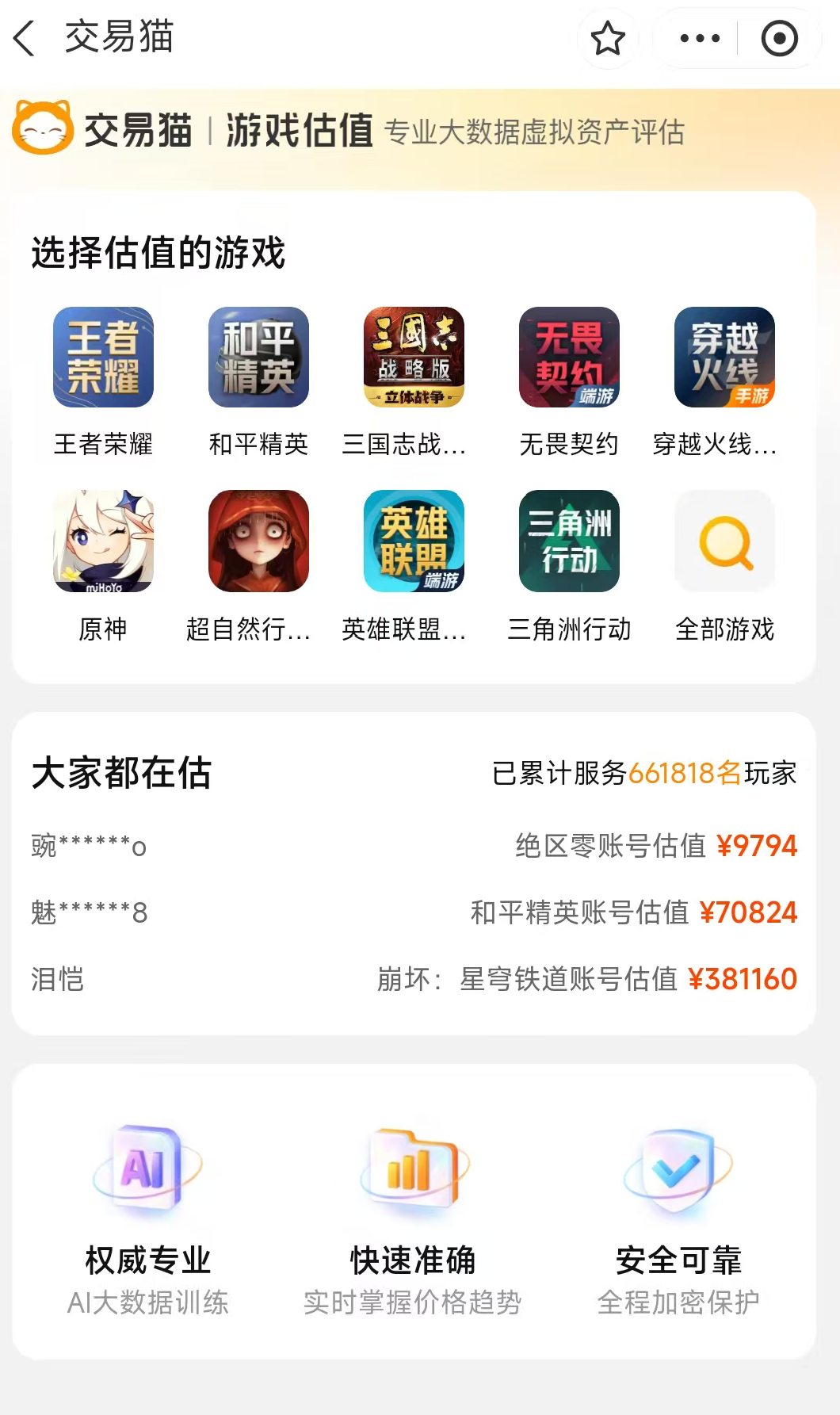Select the 王者荣耀 game icon
This screenshot has width=840, height=1415.
click(104, 359)
